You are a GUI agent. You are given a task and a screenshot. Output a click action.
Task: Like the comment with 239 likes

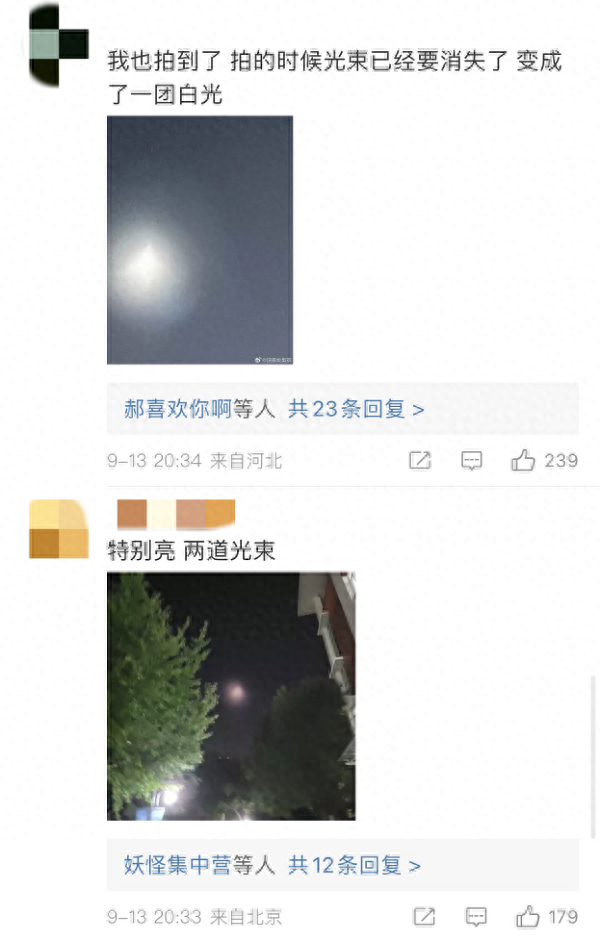coord(524,460)
